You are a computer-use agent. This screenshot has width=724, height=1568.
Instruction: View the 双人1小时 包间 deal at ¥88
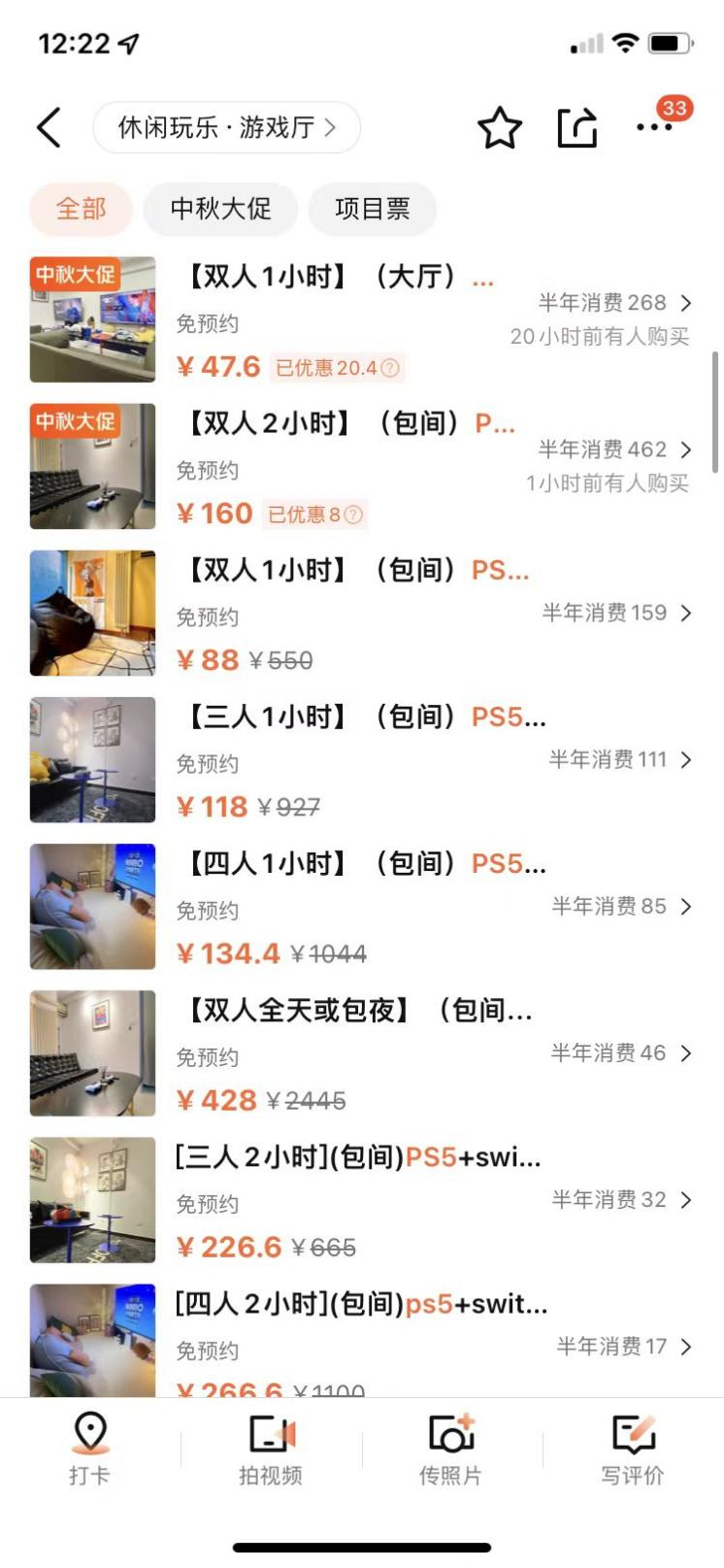tap(354, 571)
